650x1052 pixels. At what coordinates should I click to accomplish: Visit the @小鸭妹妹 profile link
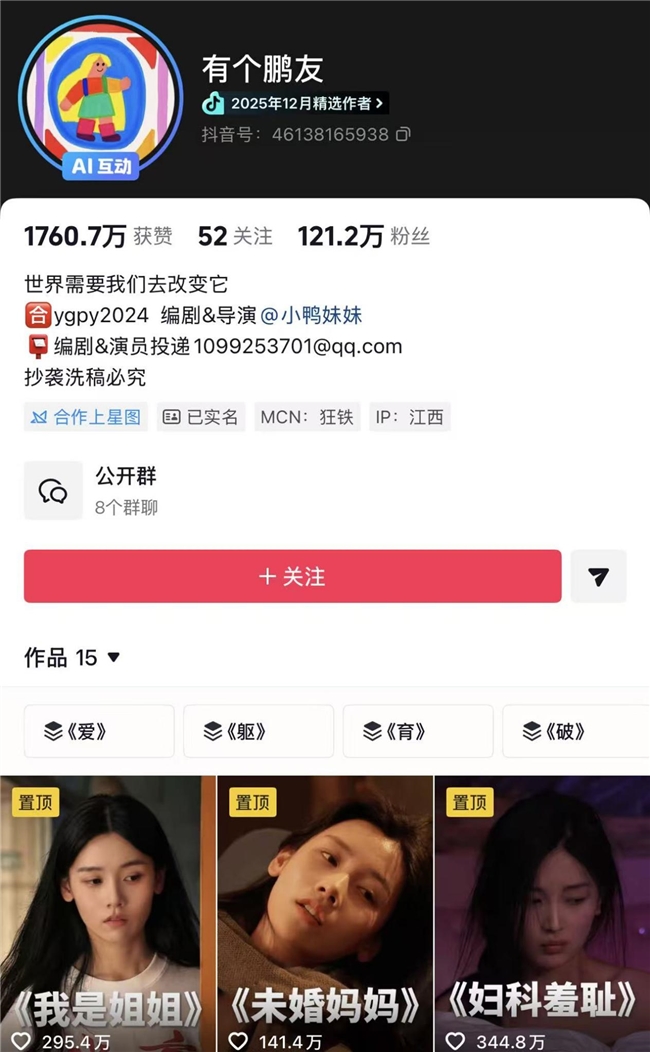click(x=311, y=316)
